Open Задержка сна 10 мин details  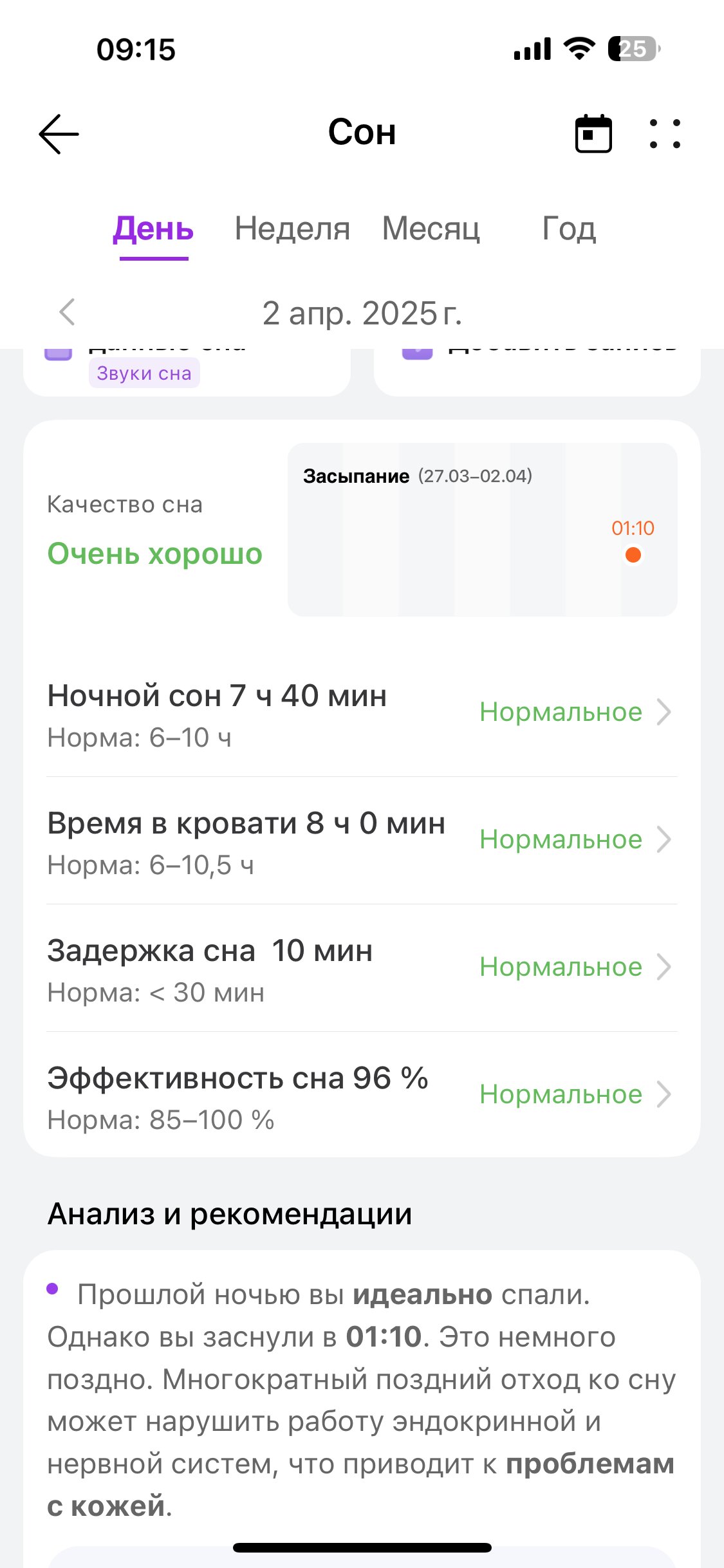coord(362,968)
